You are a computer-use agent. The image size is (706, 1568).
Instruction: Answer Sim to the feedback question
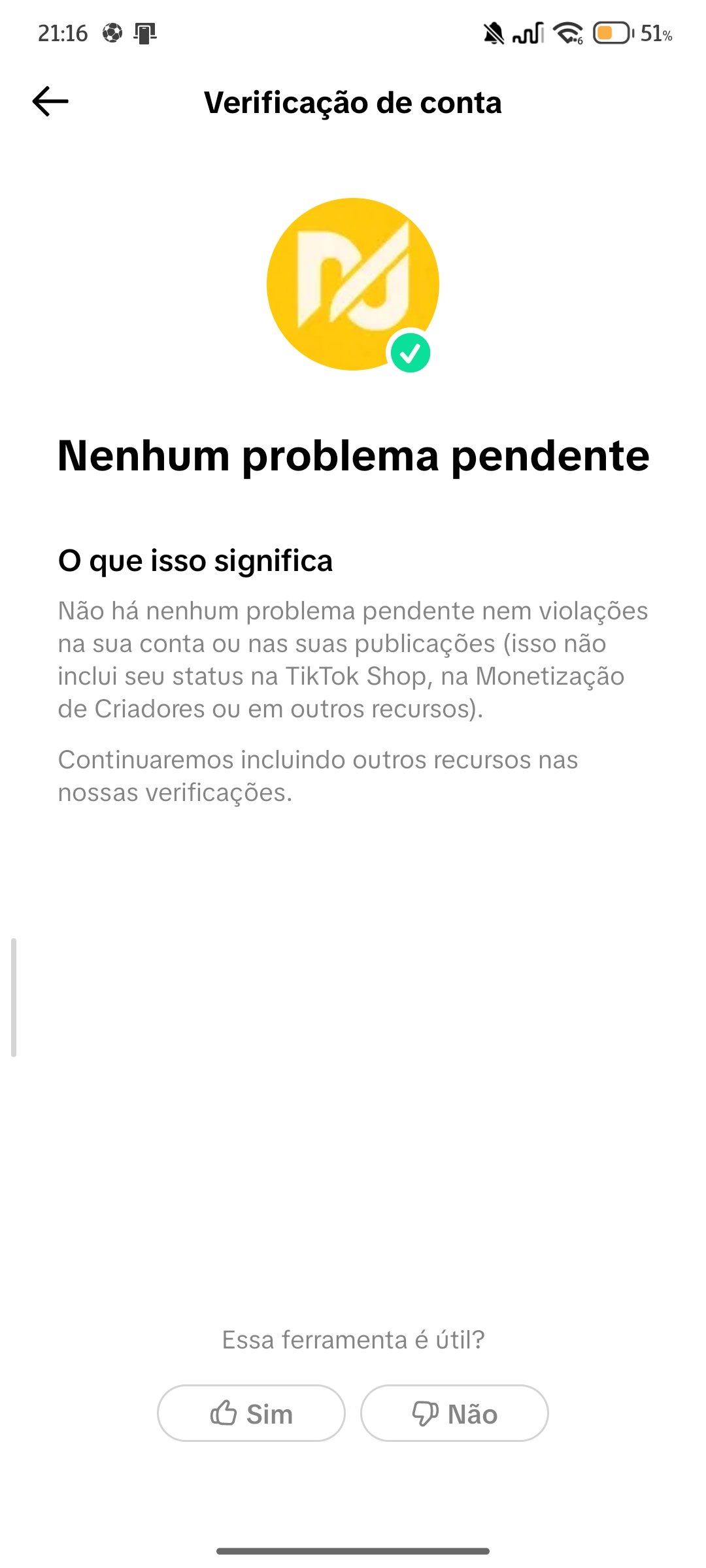point(251,1413)
